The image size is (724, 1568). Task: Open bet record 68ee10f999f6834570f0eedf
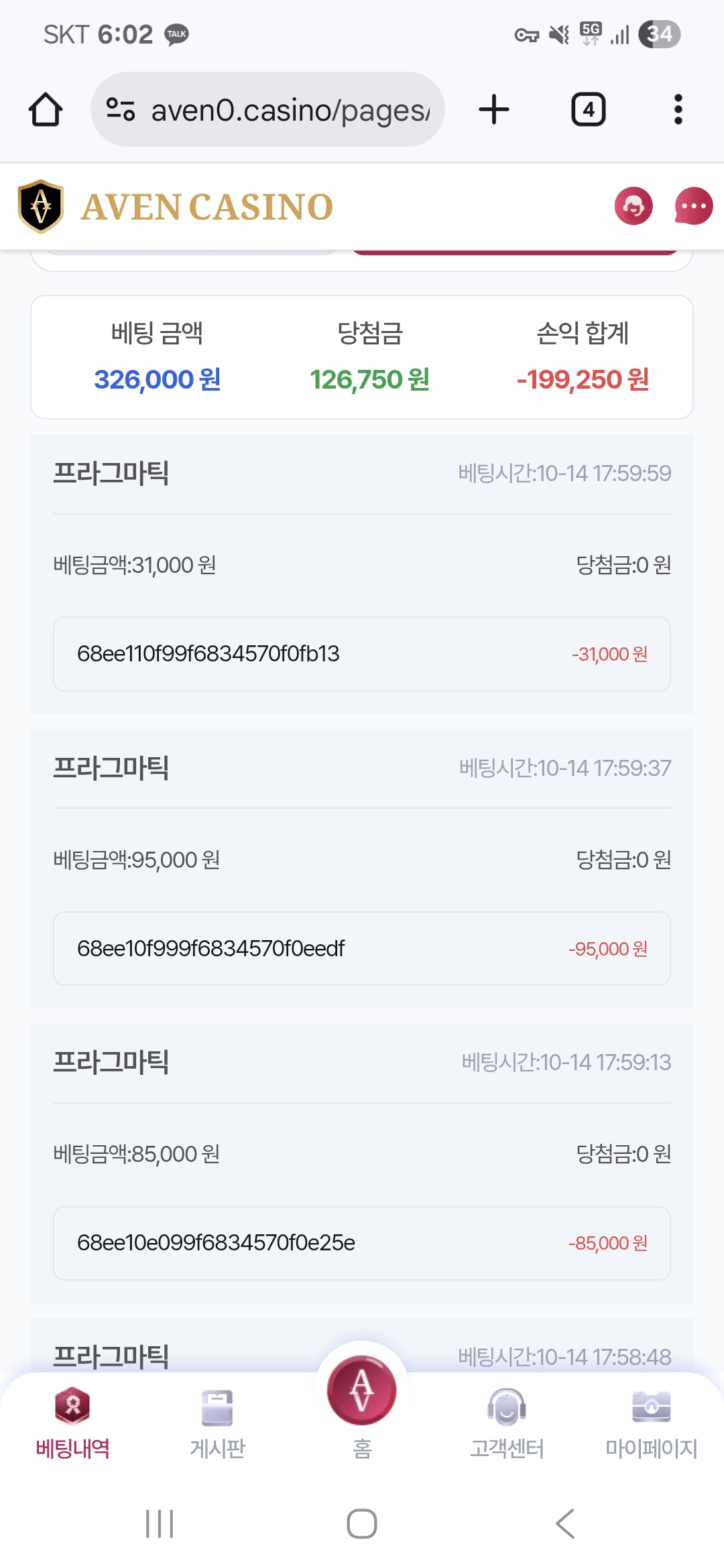point(362,948)
